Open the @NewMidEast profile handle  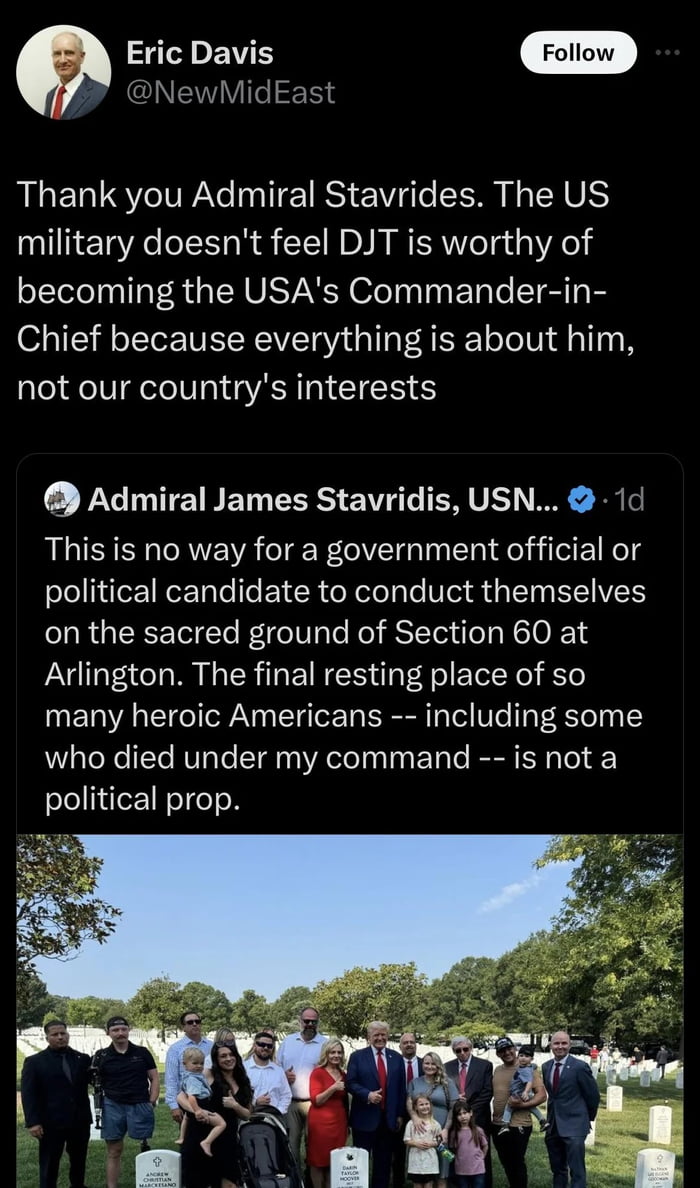click(230, 92)
